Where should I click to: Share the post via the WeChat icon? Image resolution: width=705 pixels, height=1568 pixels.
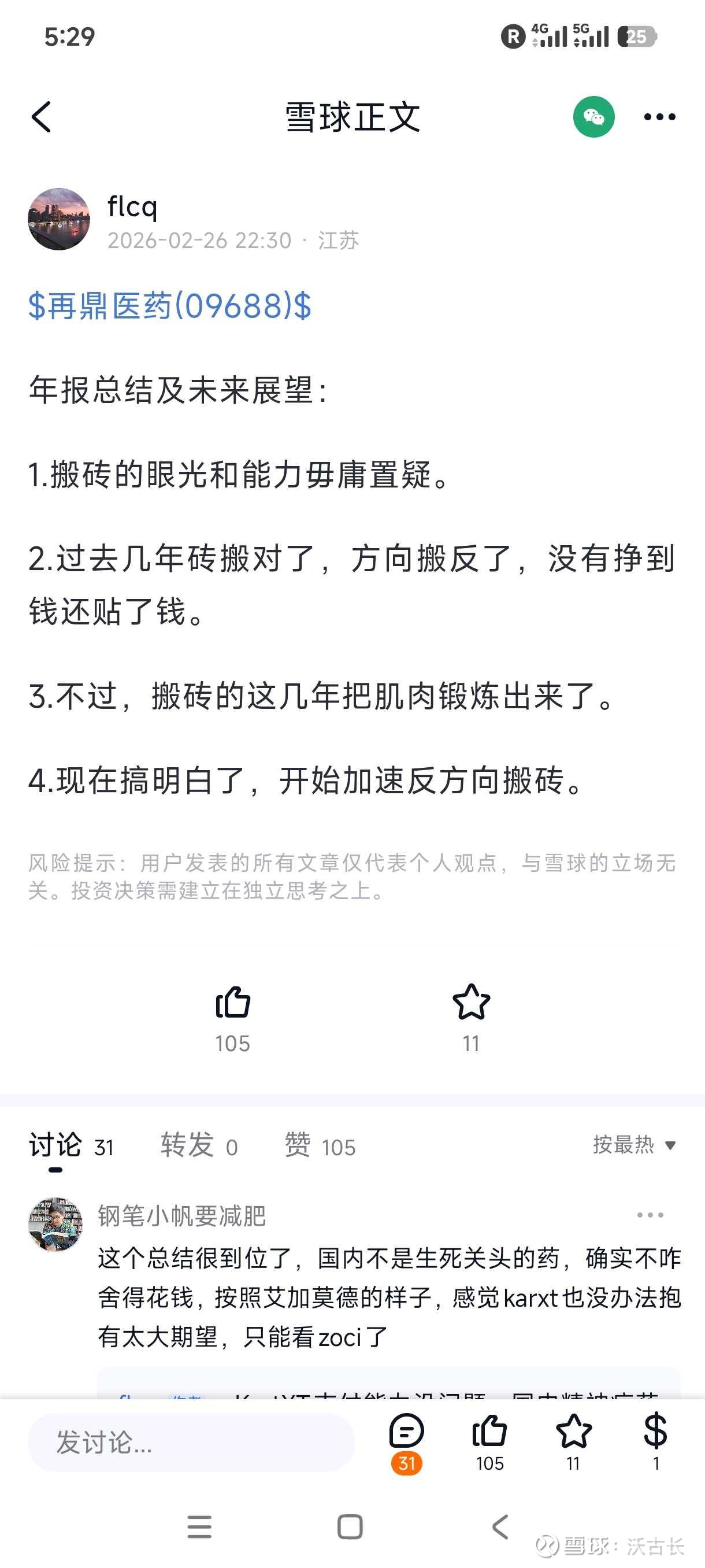click(593, 116)
